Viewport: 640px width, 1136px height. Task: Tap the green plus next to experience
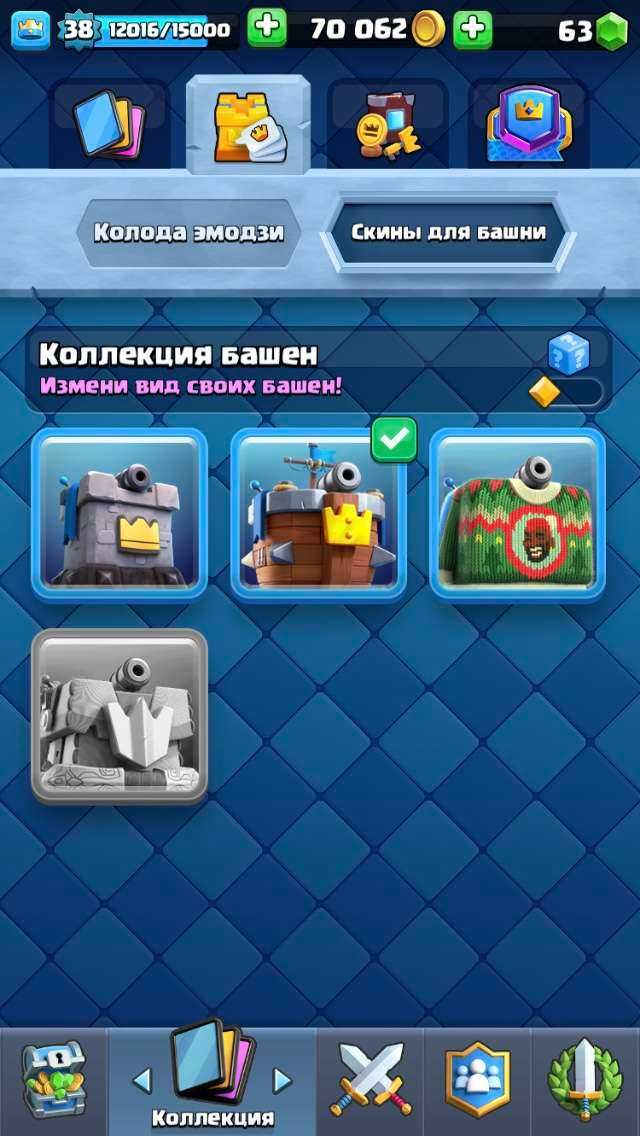pos(266,29)
